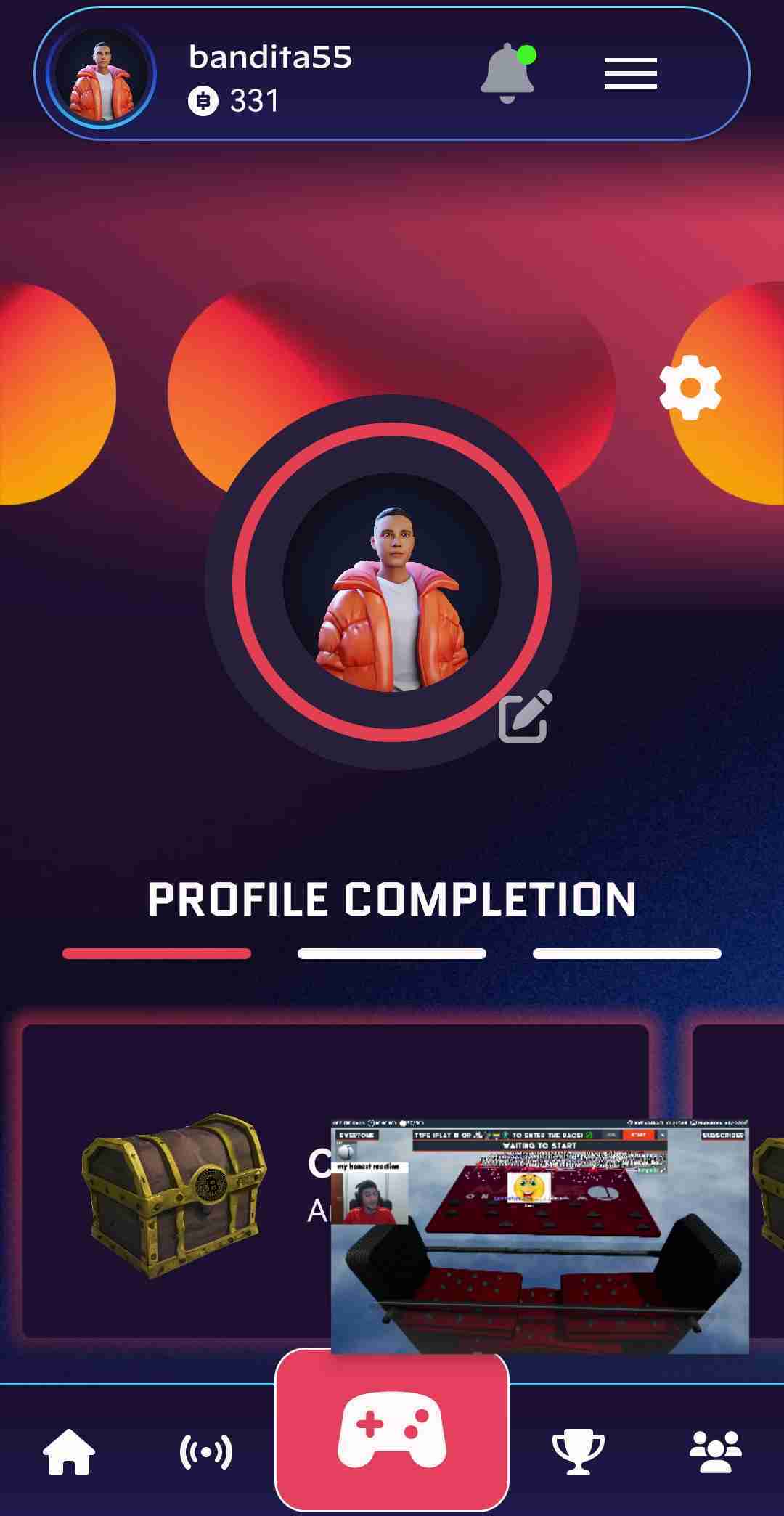
Task: Open the friends community tab
Action: click(x=715, y=1451)
